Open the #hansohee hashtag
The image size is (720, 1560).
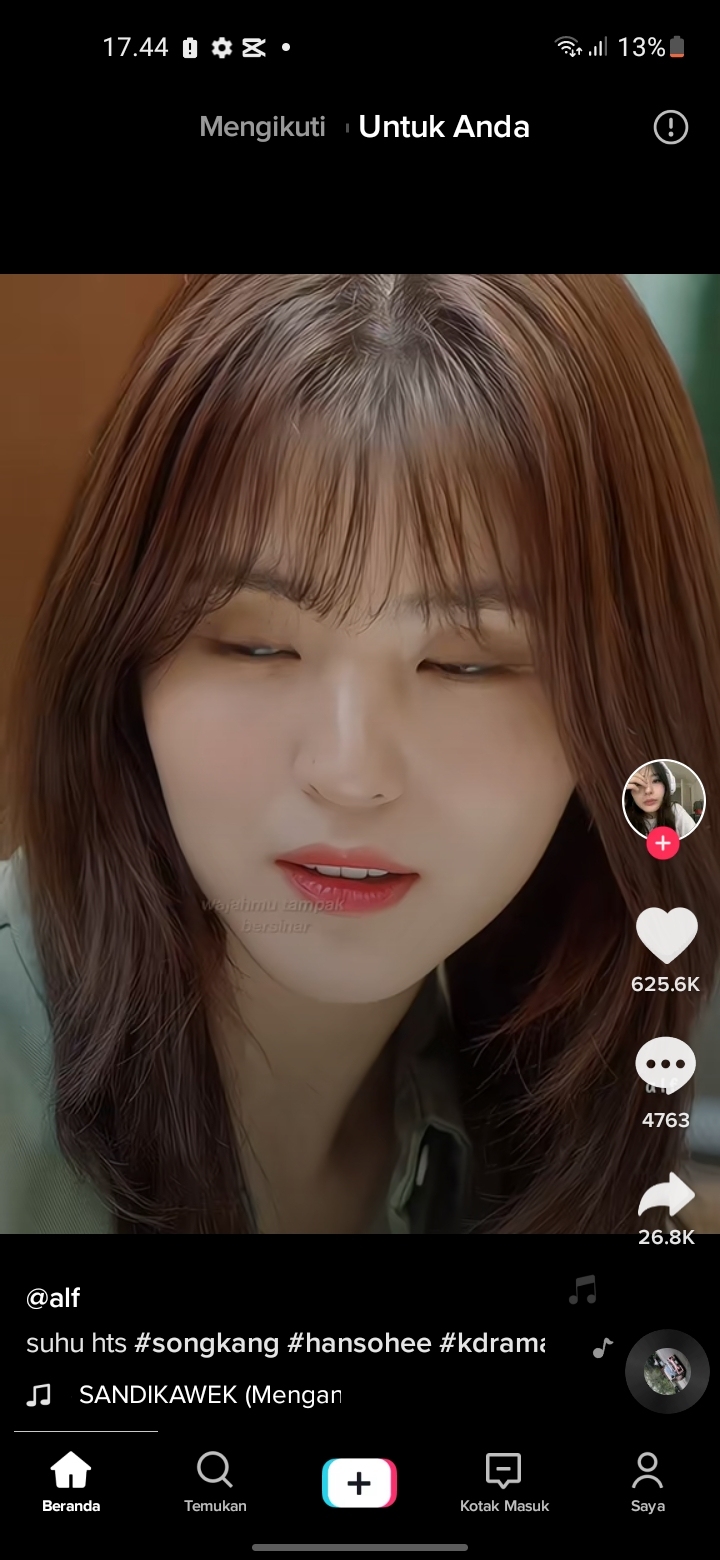(x=359, y=1343)
